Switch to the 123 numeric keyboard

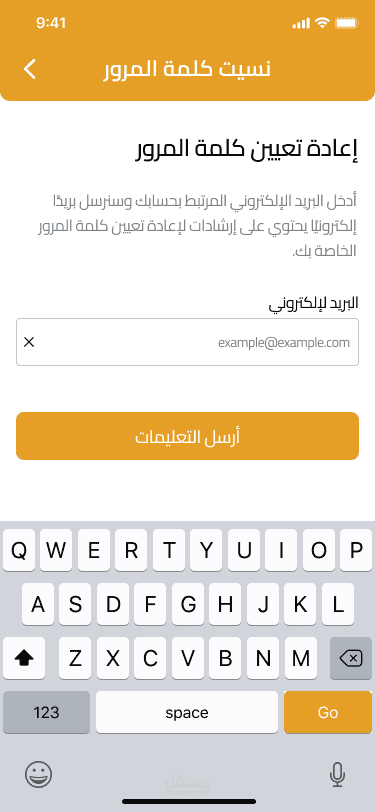coord(47,712)
